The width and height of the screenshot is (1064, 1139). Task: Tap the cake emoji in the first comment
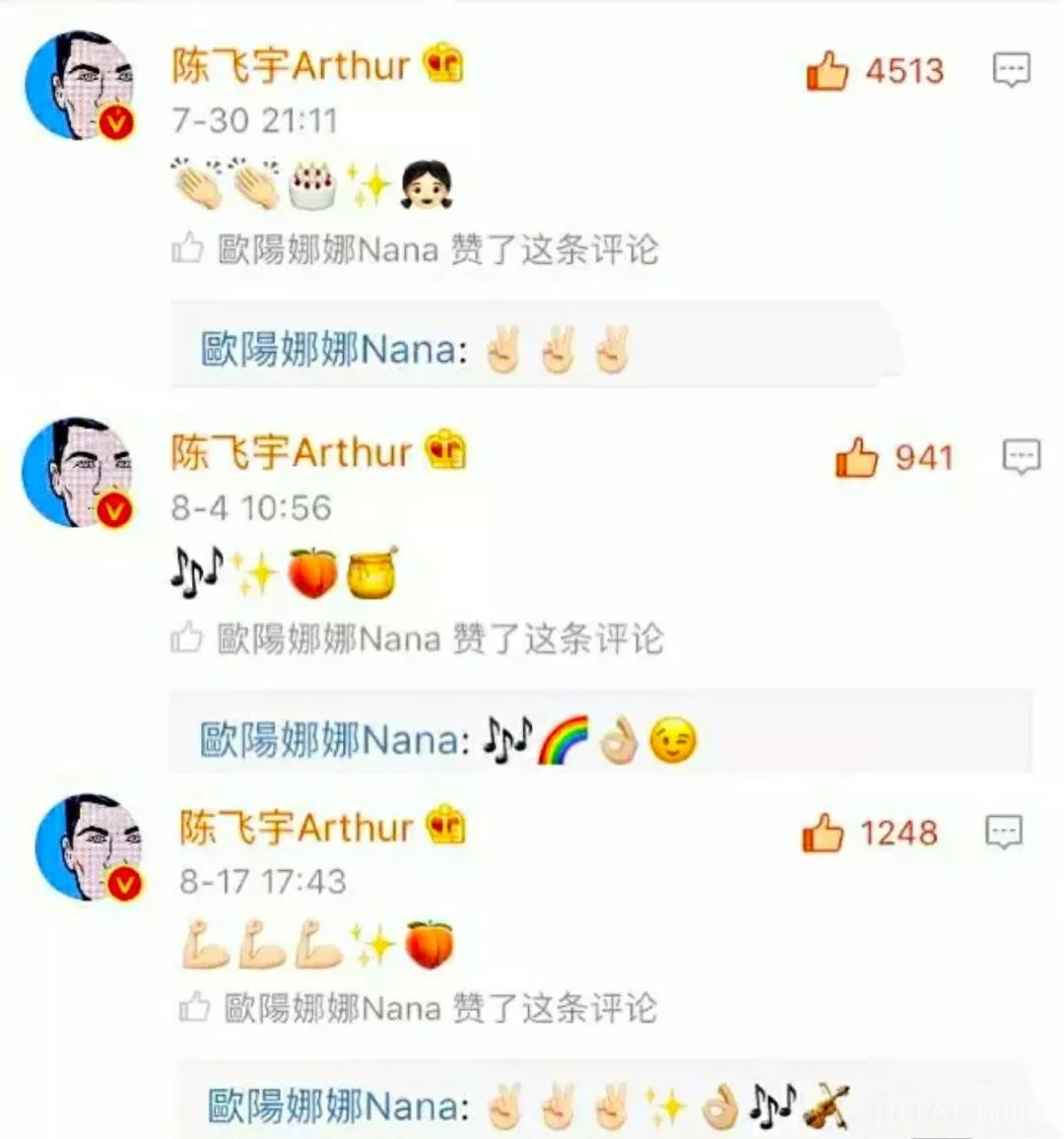(313, 182)
